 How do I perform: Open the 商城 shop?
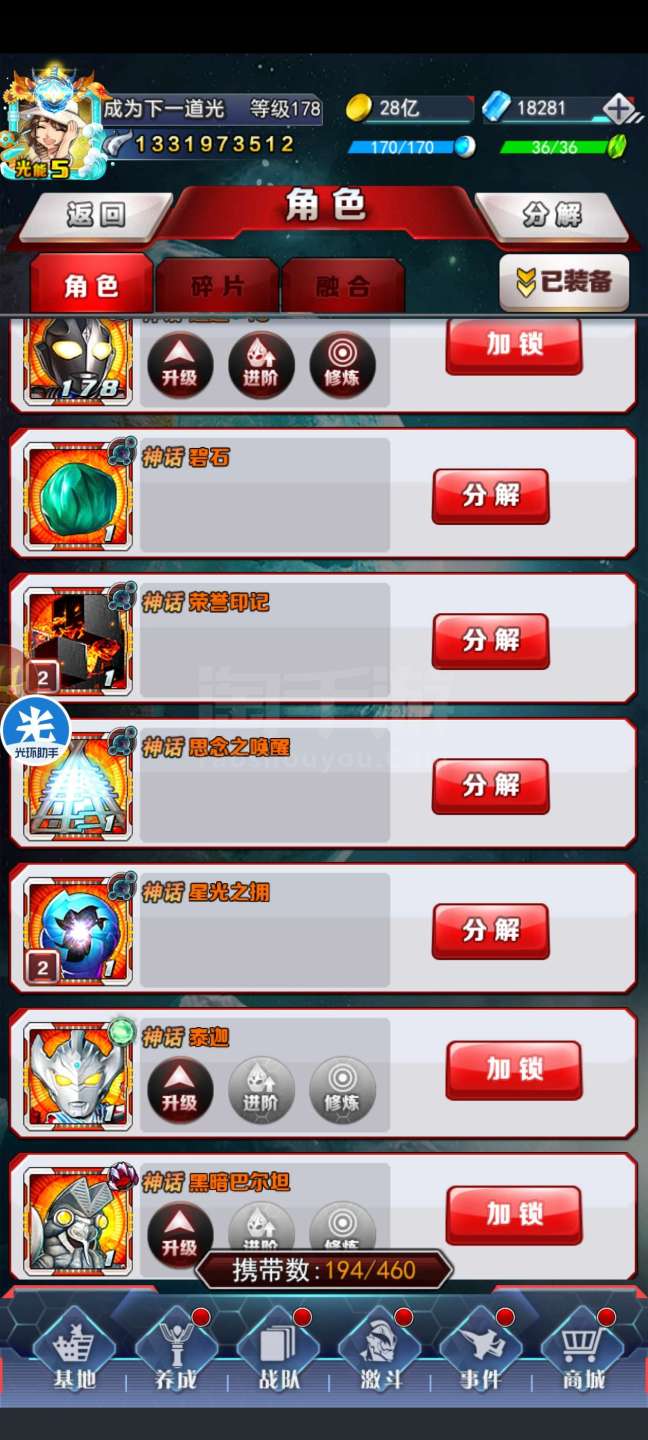pos(583,1350)
